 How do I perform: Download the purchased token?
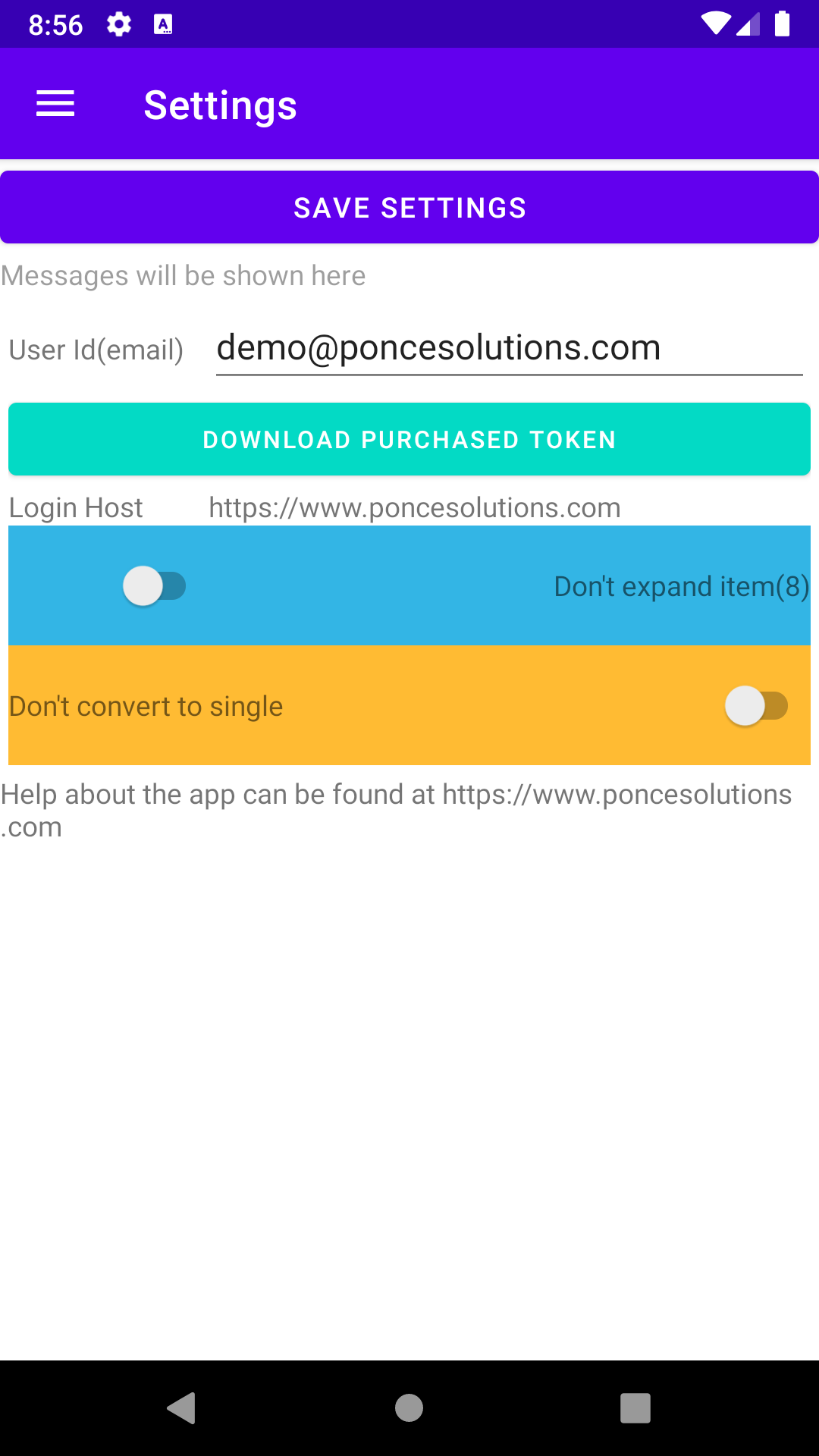(x=409, y=439)
